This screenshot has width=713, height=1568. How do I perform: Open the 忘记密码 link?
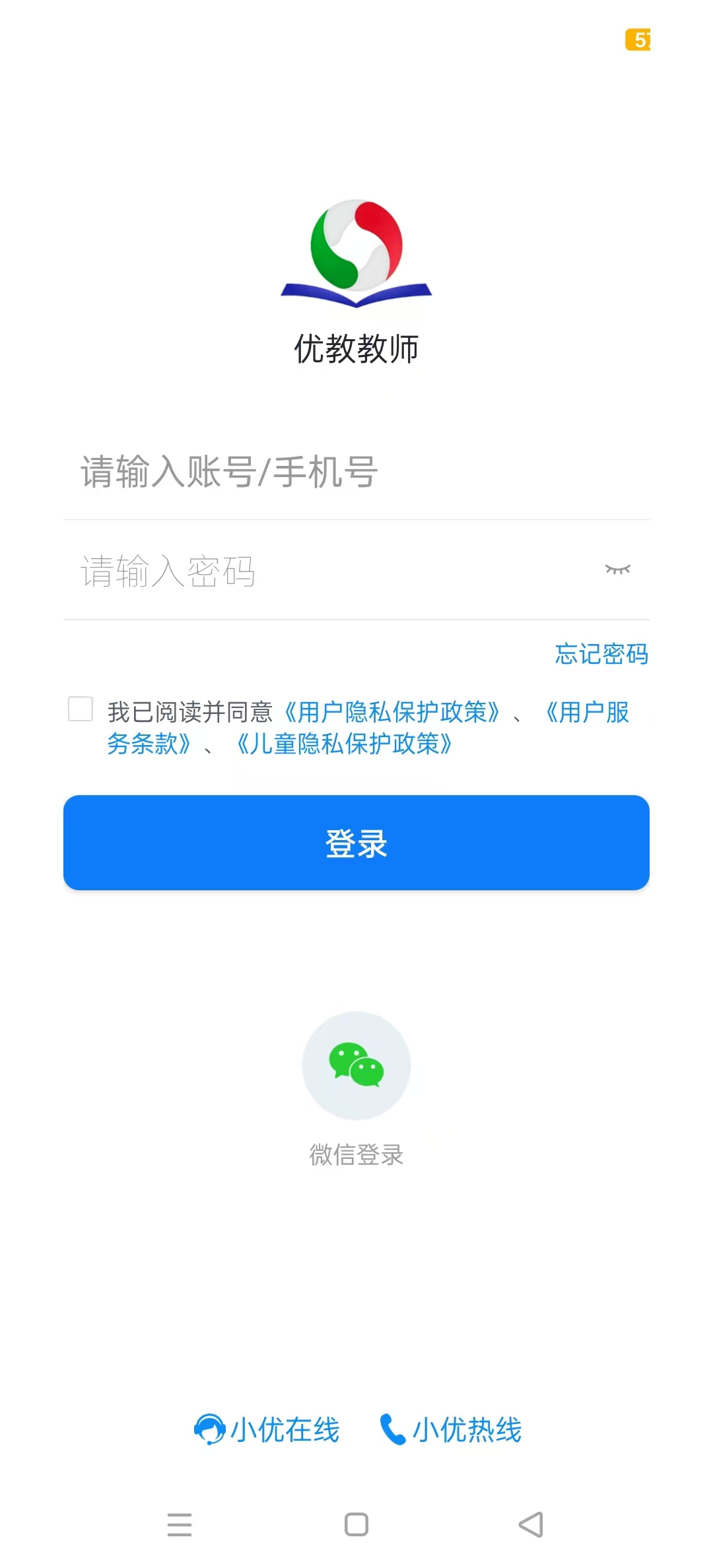pyautogui.click(x=601, y=654)
